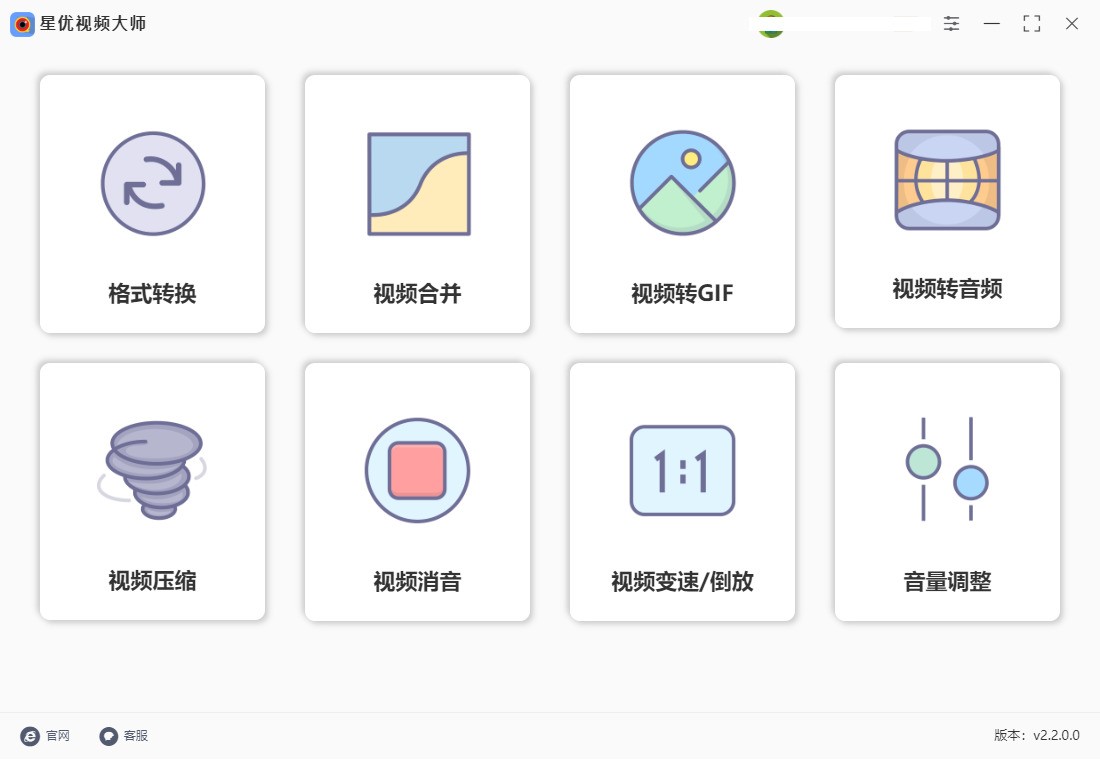Open the 视频合并 video merge card
Screen dimensions: 1100x760
tap(417, 204)
